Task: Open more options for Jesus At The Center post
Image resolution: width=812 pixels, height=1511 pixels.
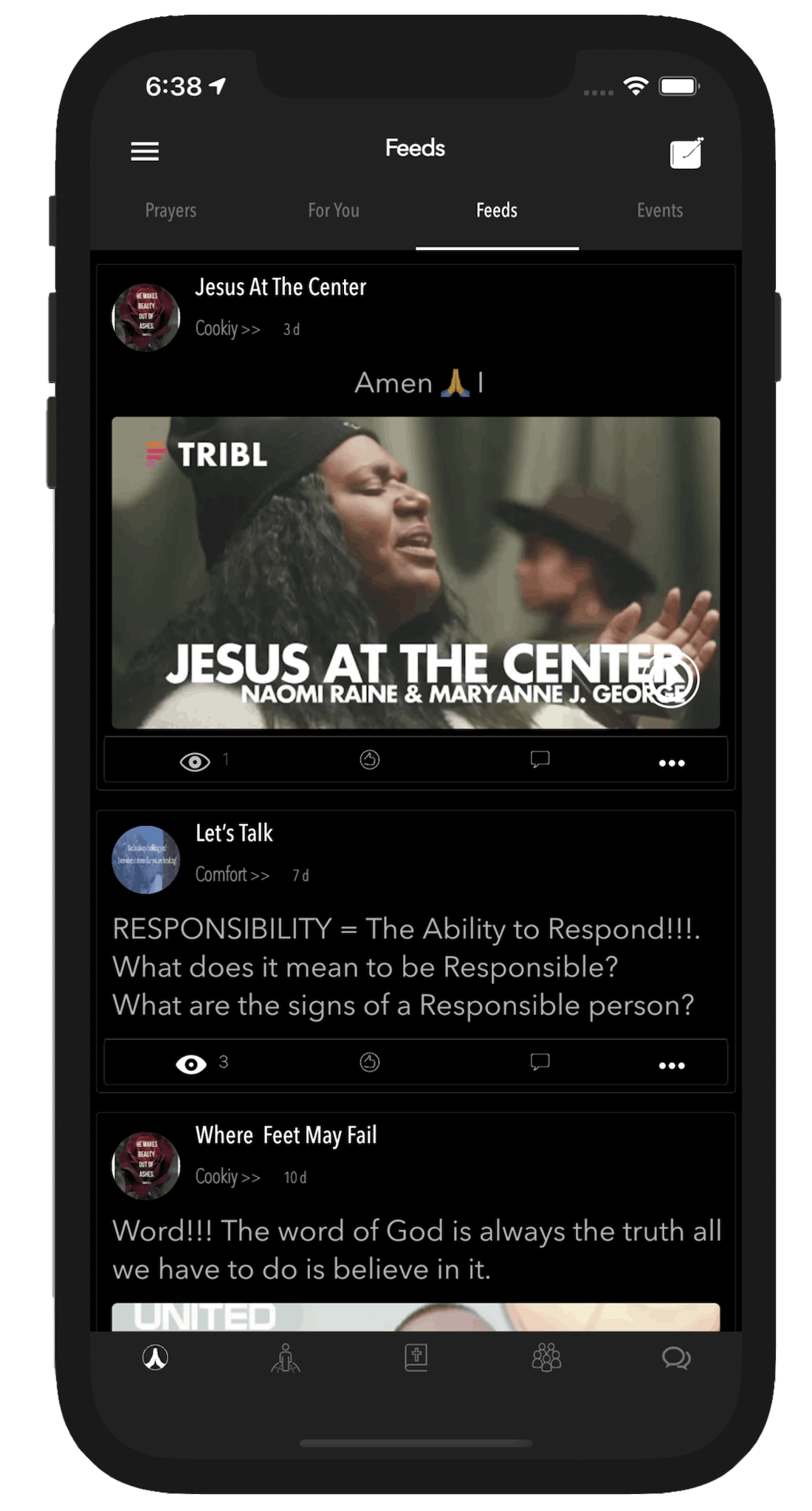Action: point(672,763)
